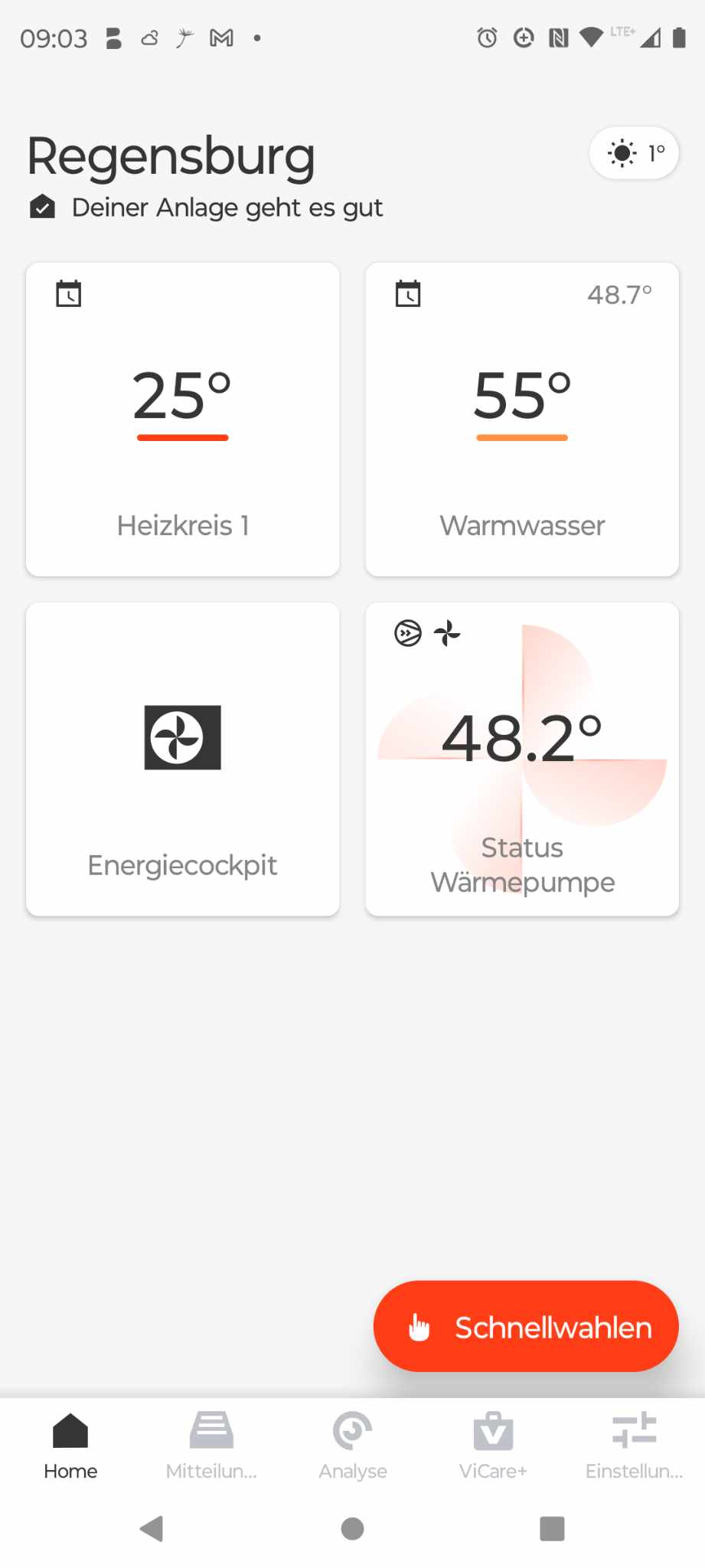Show recent apps with the square button
705x1568 pixels.
(x=552, y=1529)
